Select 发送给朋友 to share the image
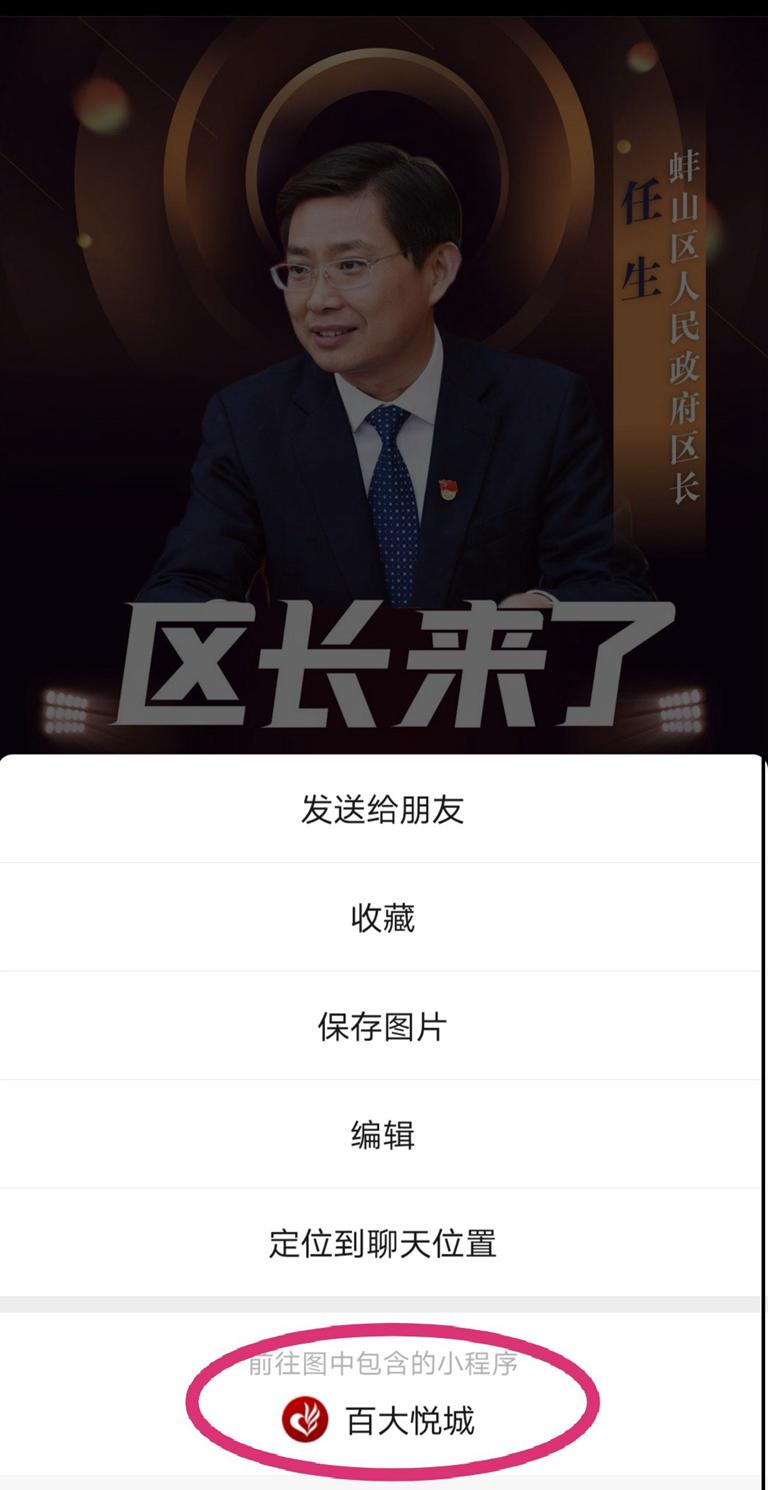768x1490 pixels. (x=382, y=809)
